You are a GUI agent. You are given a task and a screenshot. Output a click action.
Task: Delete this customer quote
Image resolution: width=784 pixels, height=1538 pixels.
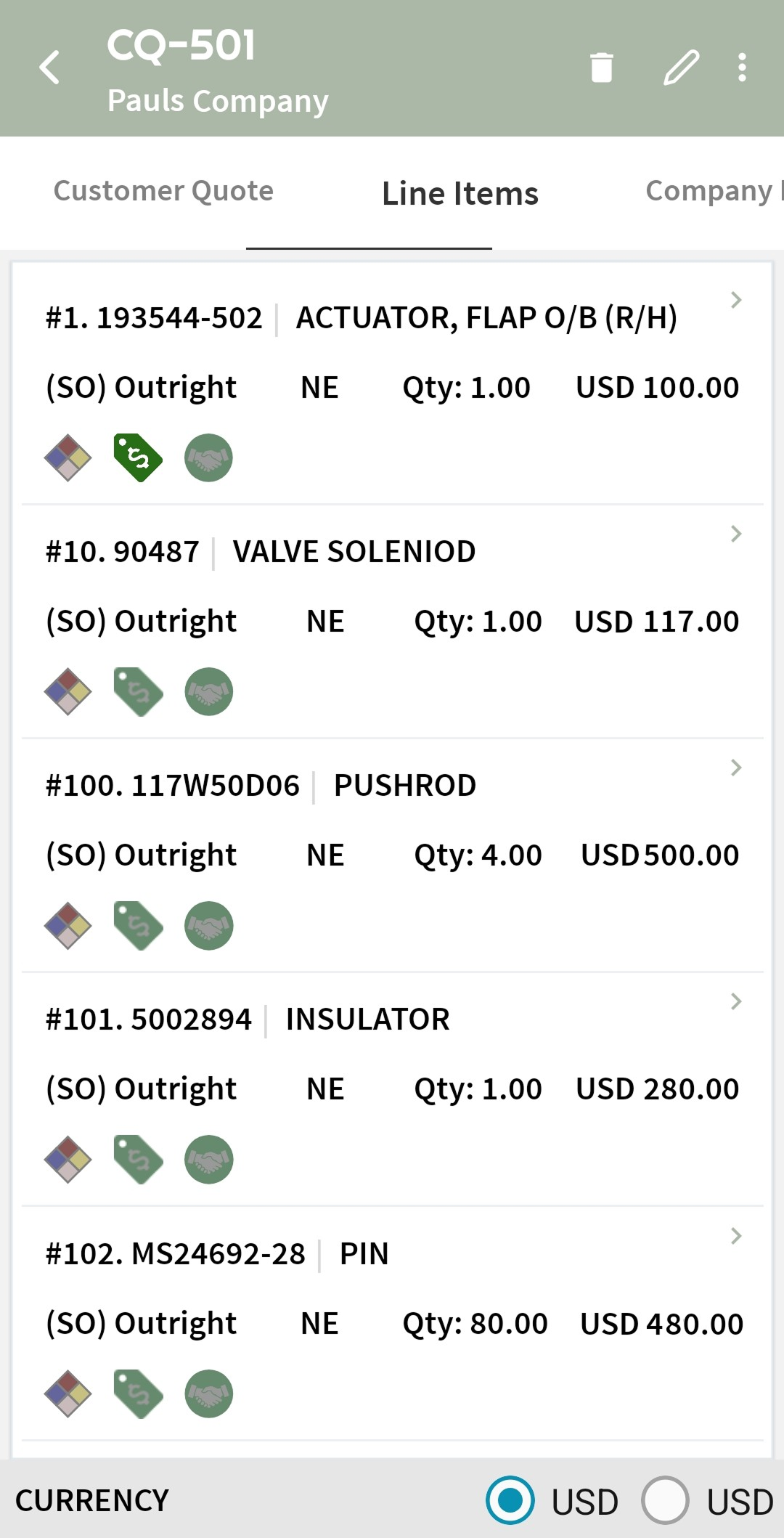coord(601,68)
